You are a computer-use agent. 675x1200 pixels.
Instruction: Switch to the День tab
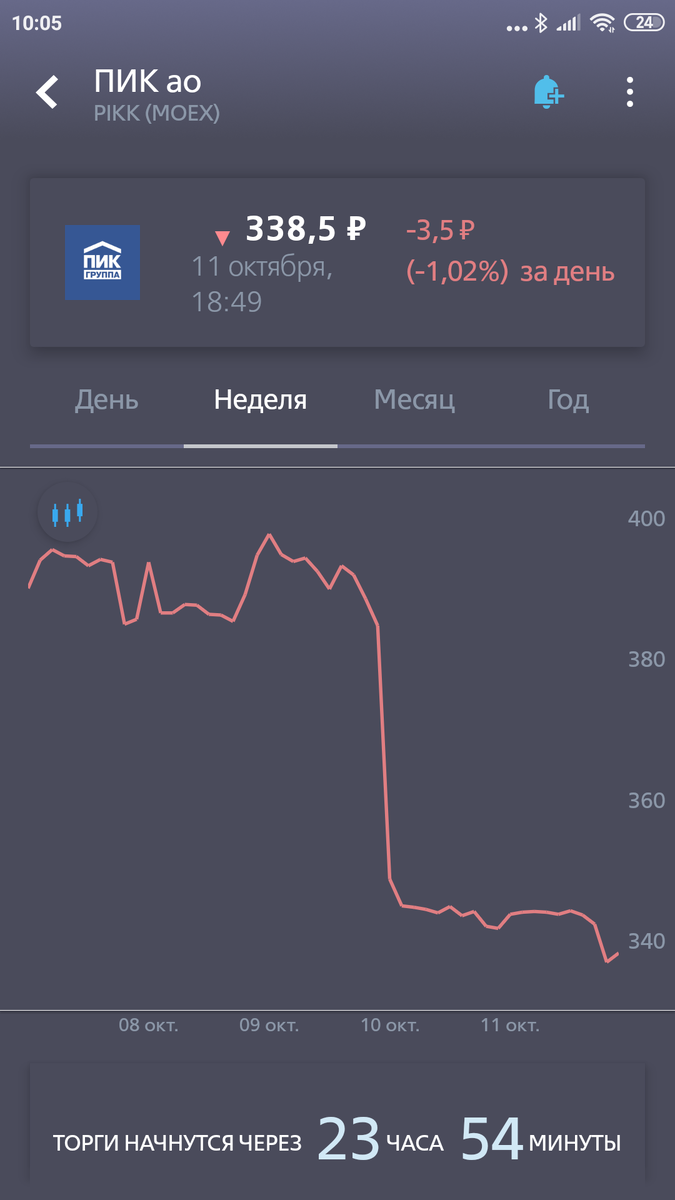pos(107,401)
